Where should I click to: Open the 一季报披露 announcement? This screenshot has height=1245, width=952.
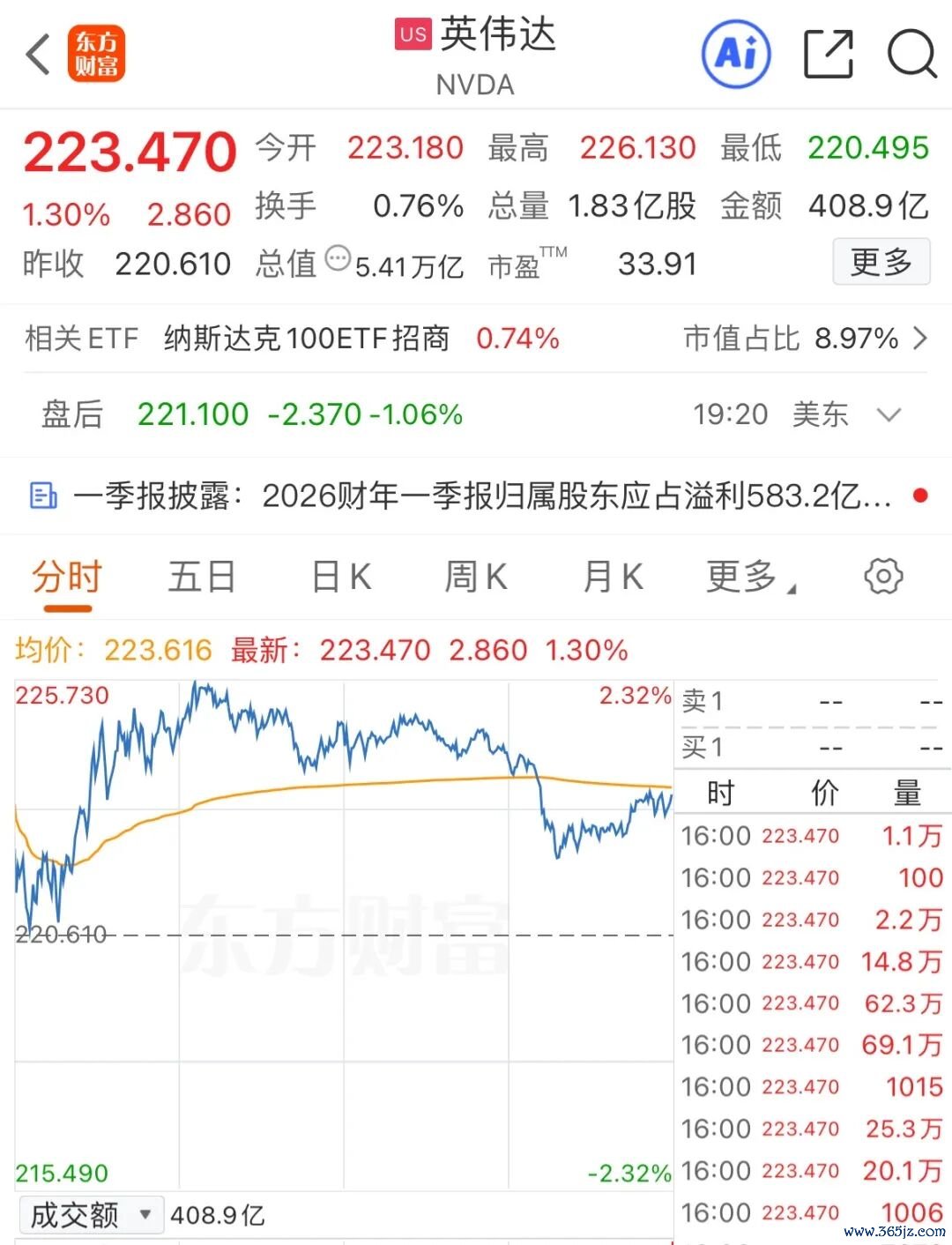pyautogui.click(x=476, y=496)
